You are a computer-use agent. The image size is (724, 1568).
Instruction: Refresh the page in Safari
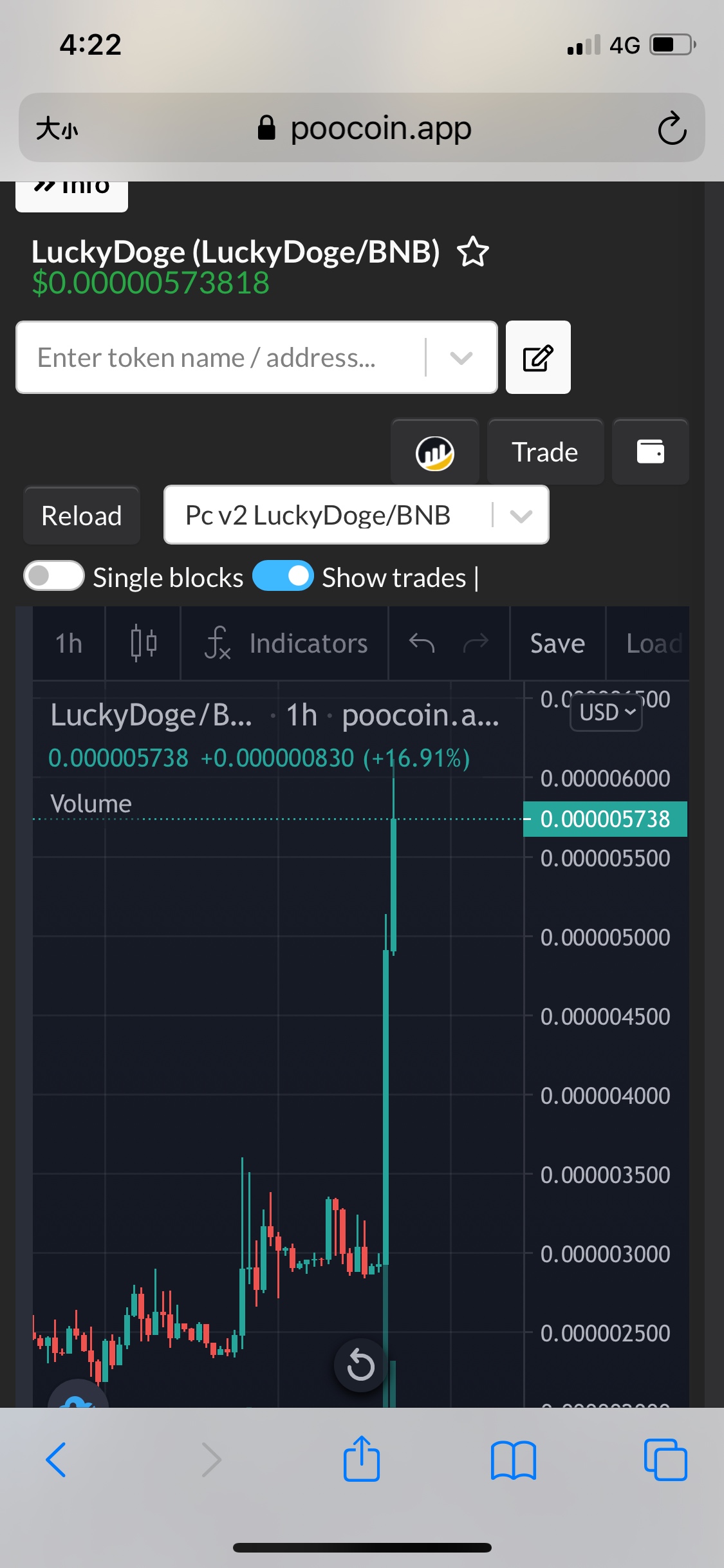672,128
